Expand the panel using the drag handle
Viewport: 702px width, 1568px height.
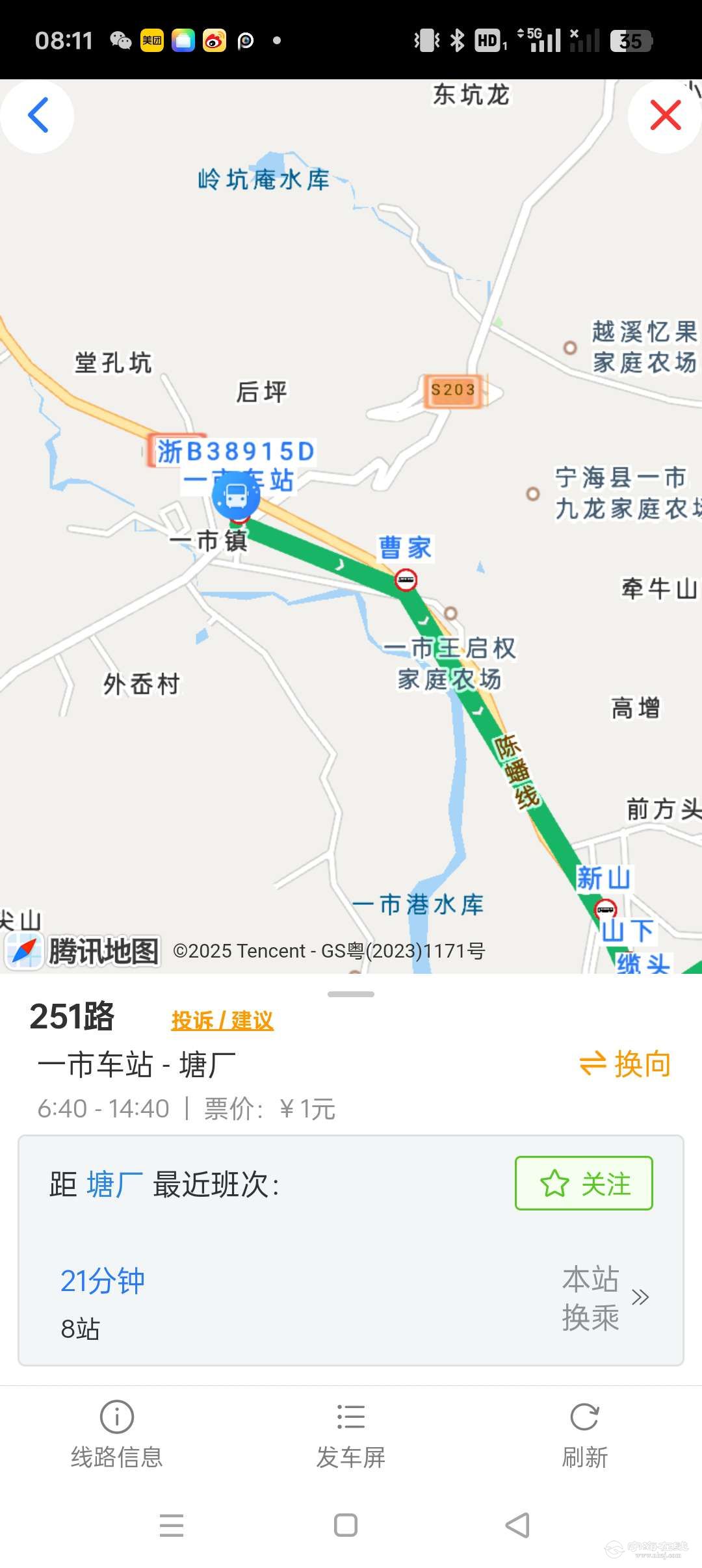click(351, 994)
